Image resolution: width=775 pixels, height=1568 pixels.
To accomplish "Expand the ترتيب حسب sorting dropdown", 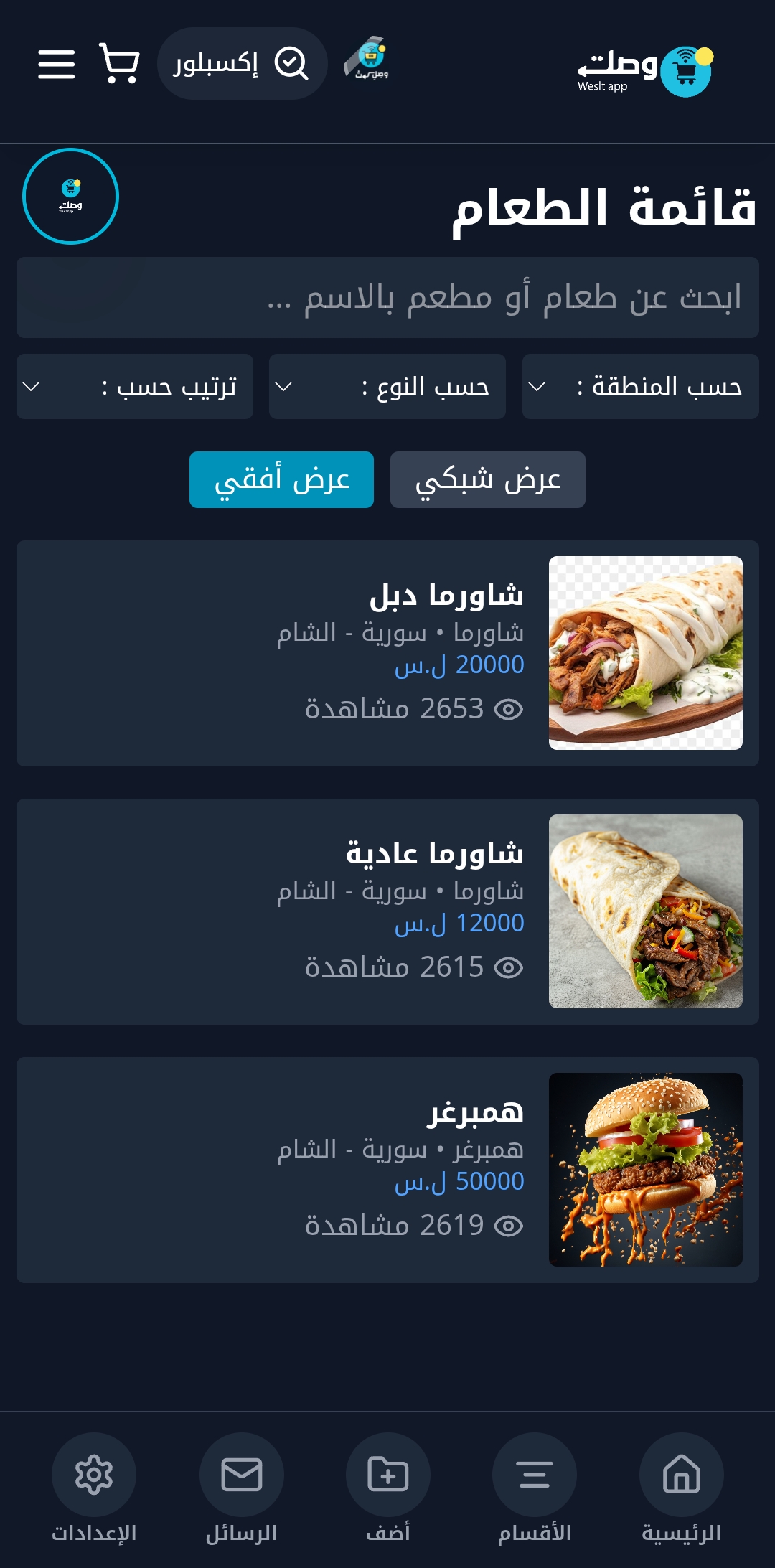I will [x=134, y=386].
